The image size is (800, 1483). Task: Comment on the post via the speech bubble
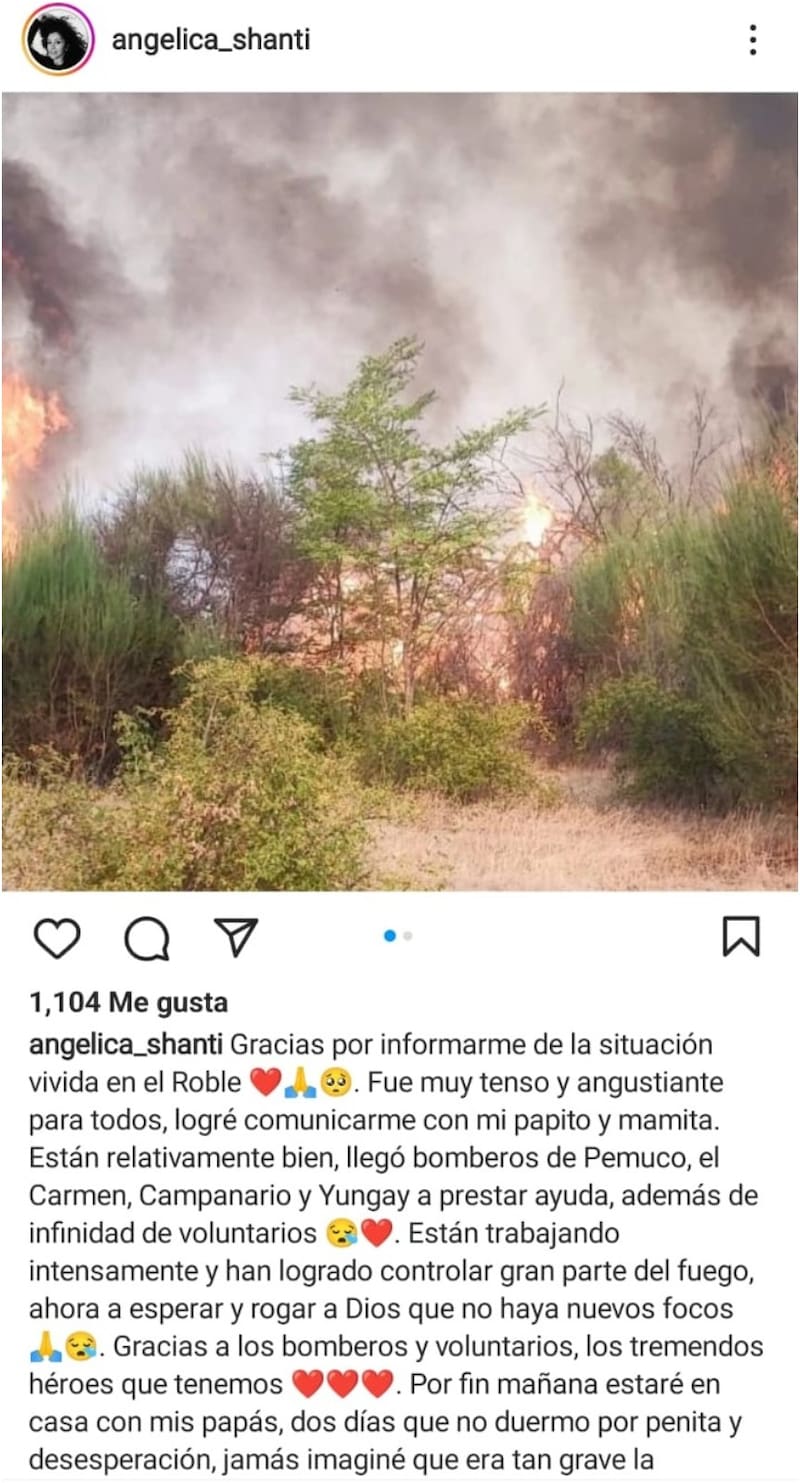tap(147, 938)
